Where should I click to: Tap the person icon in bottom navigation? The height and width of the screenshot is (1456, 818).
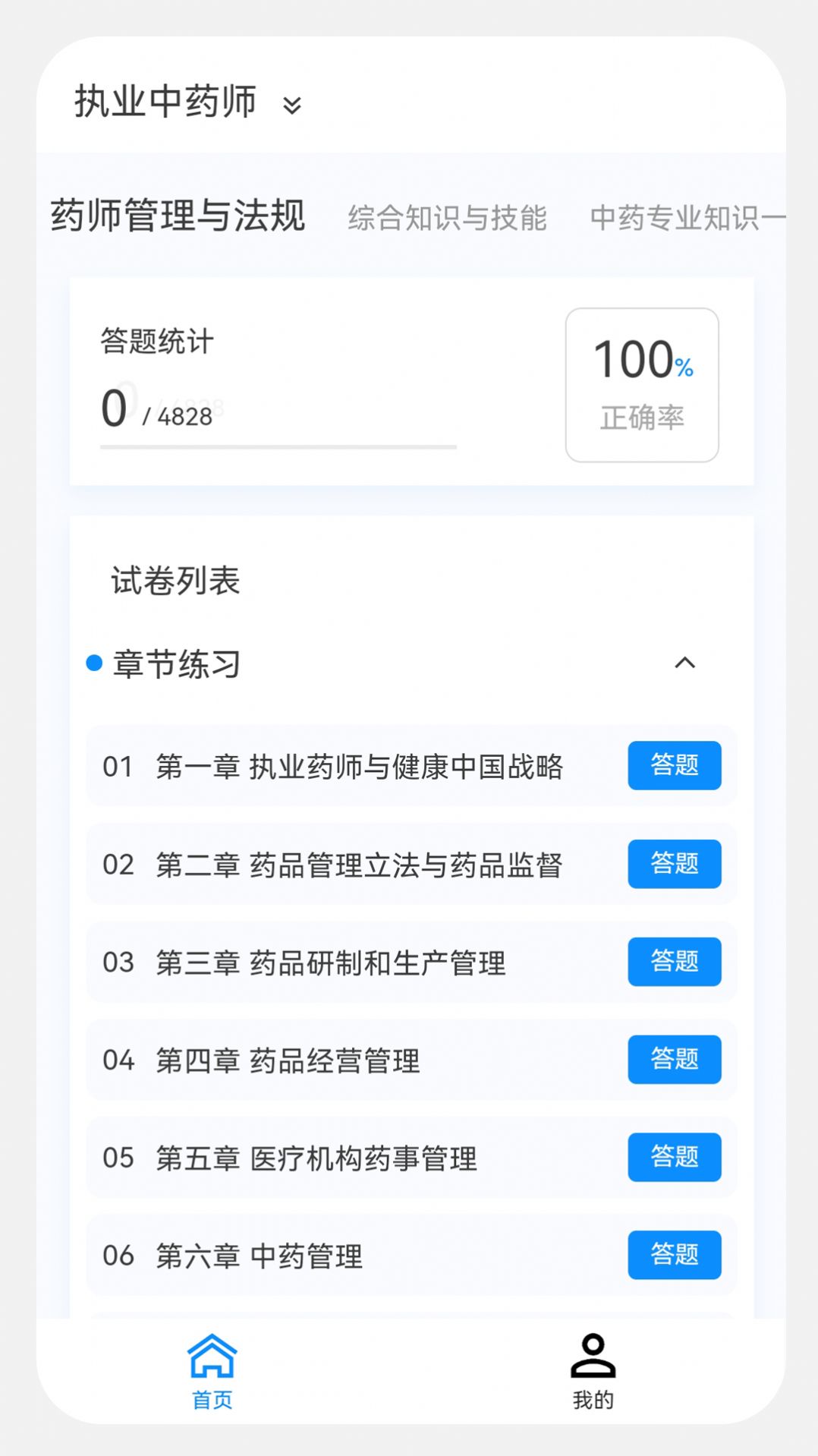pos(593,1357)
